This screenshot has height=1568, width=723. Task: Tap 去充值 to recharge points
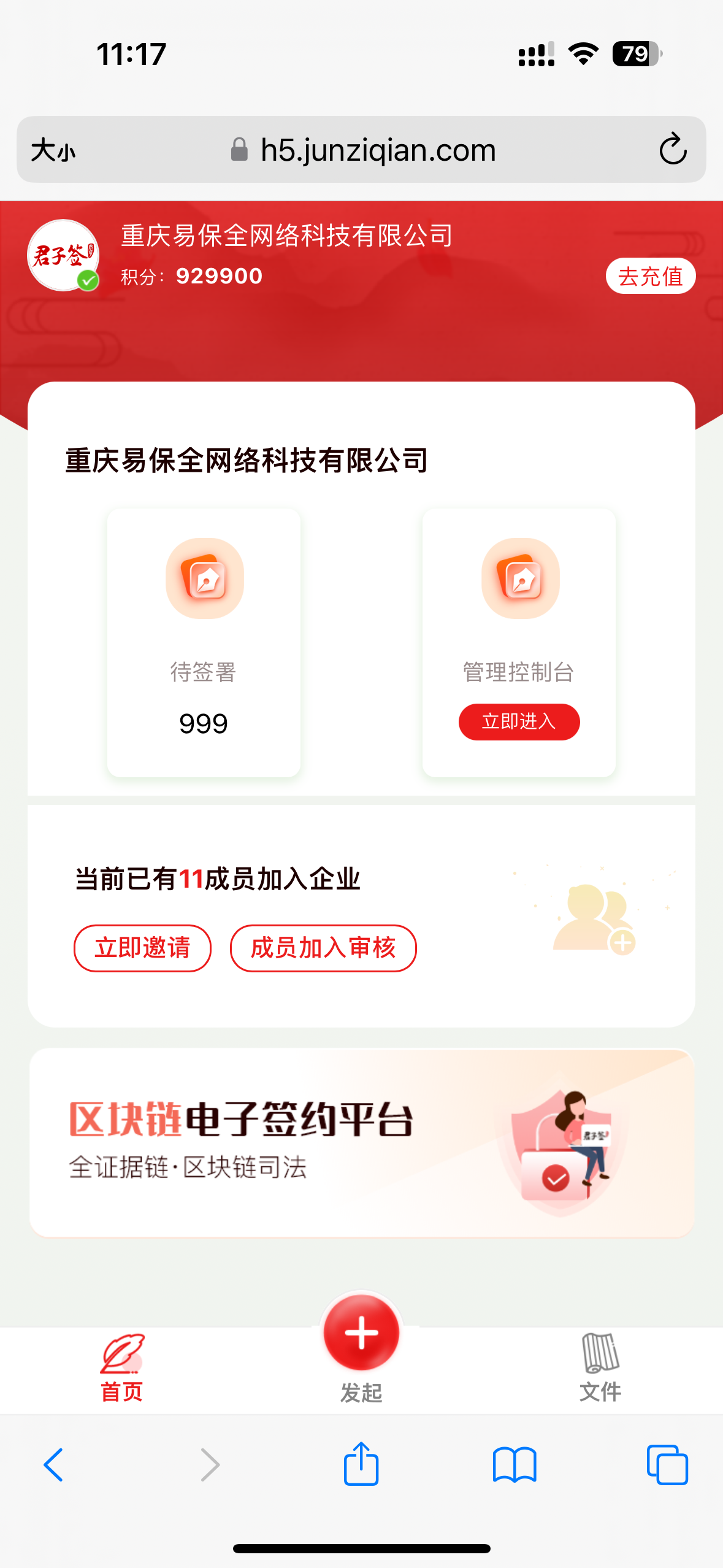pos(650,276)
